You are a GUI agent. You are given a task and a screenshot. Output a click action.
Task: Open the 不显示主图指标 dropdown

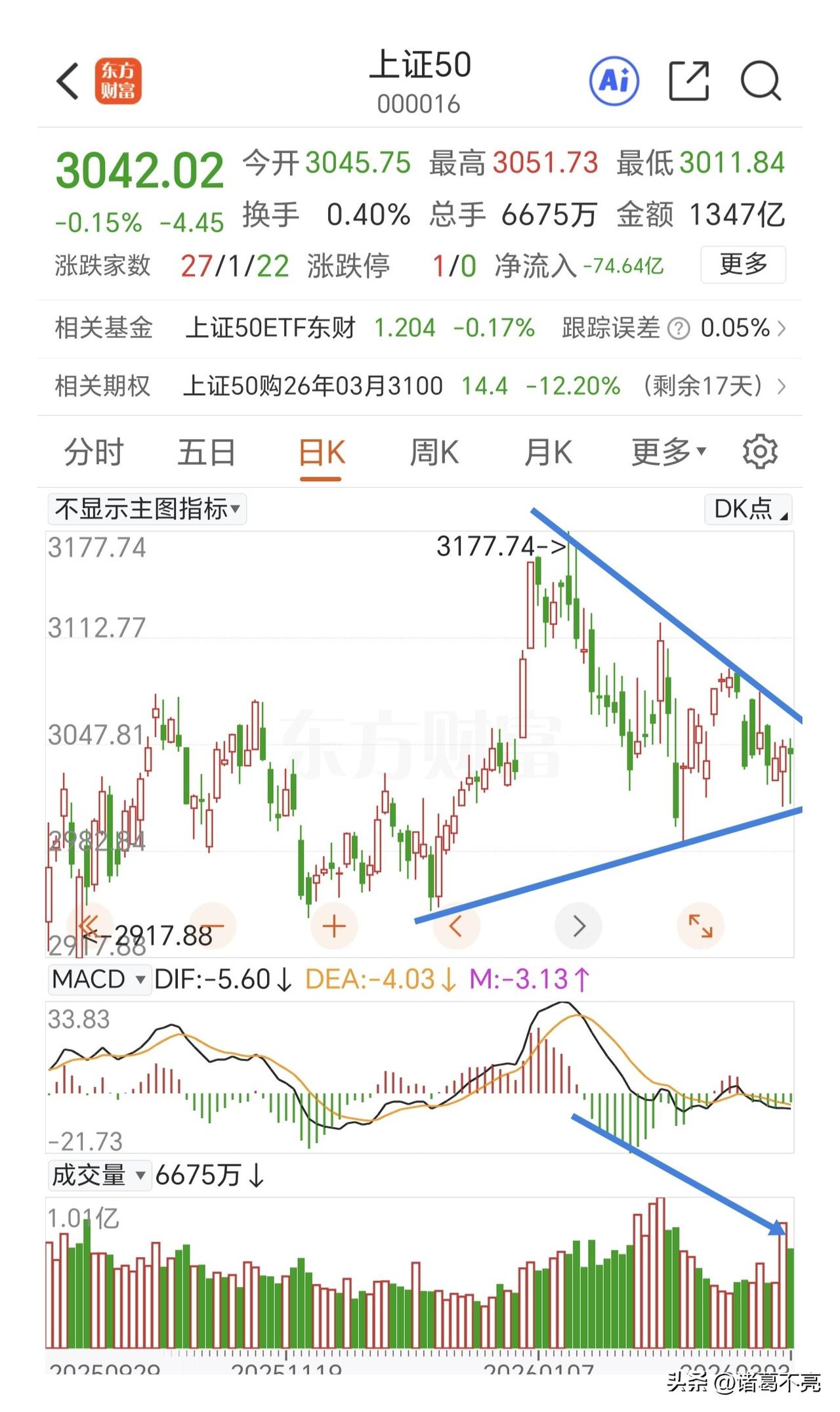click(x=146, y=509)
